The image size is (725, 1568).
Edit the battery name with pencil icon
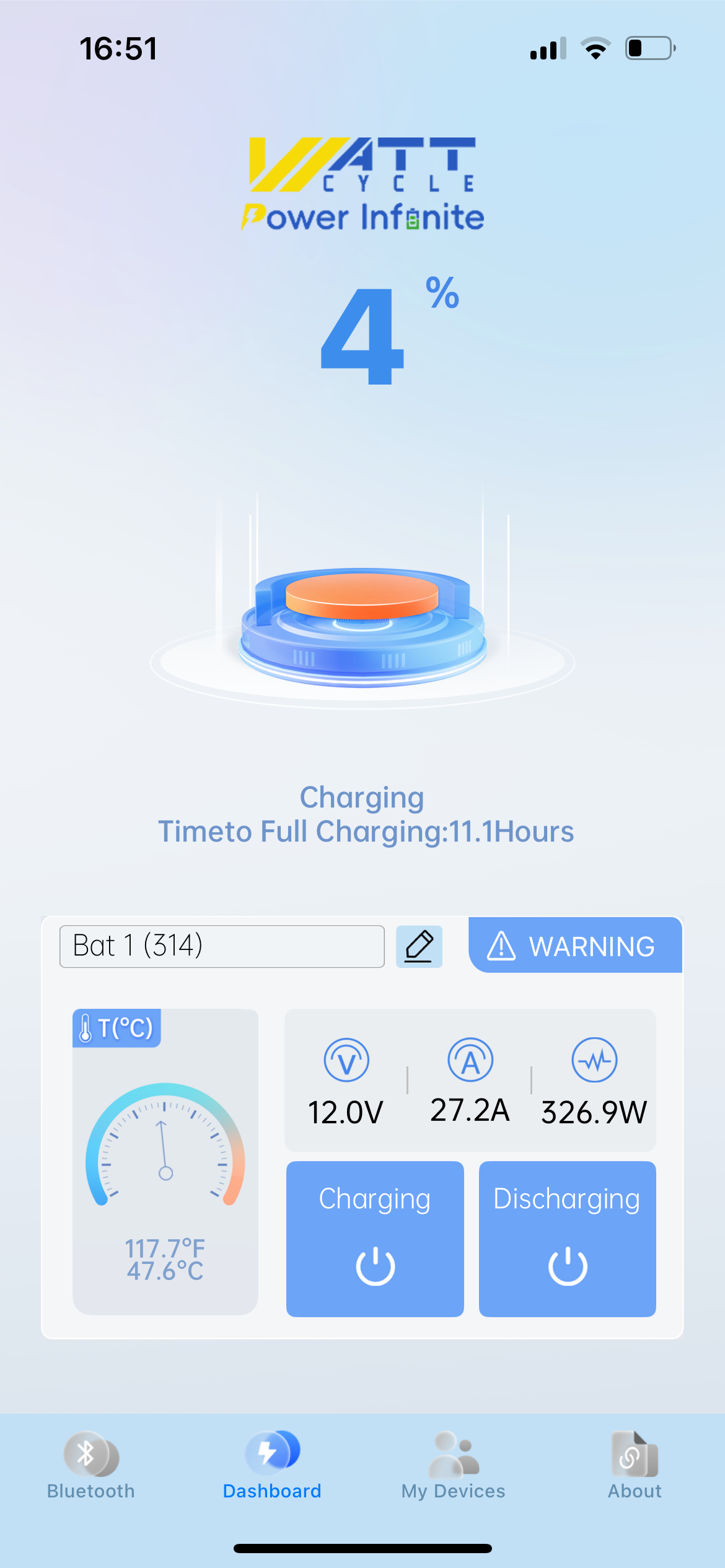click(419, 946)
